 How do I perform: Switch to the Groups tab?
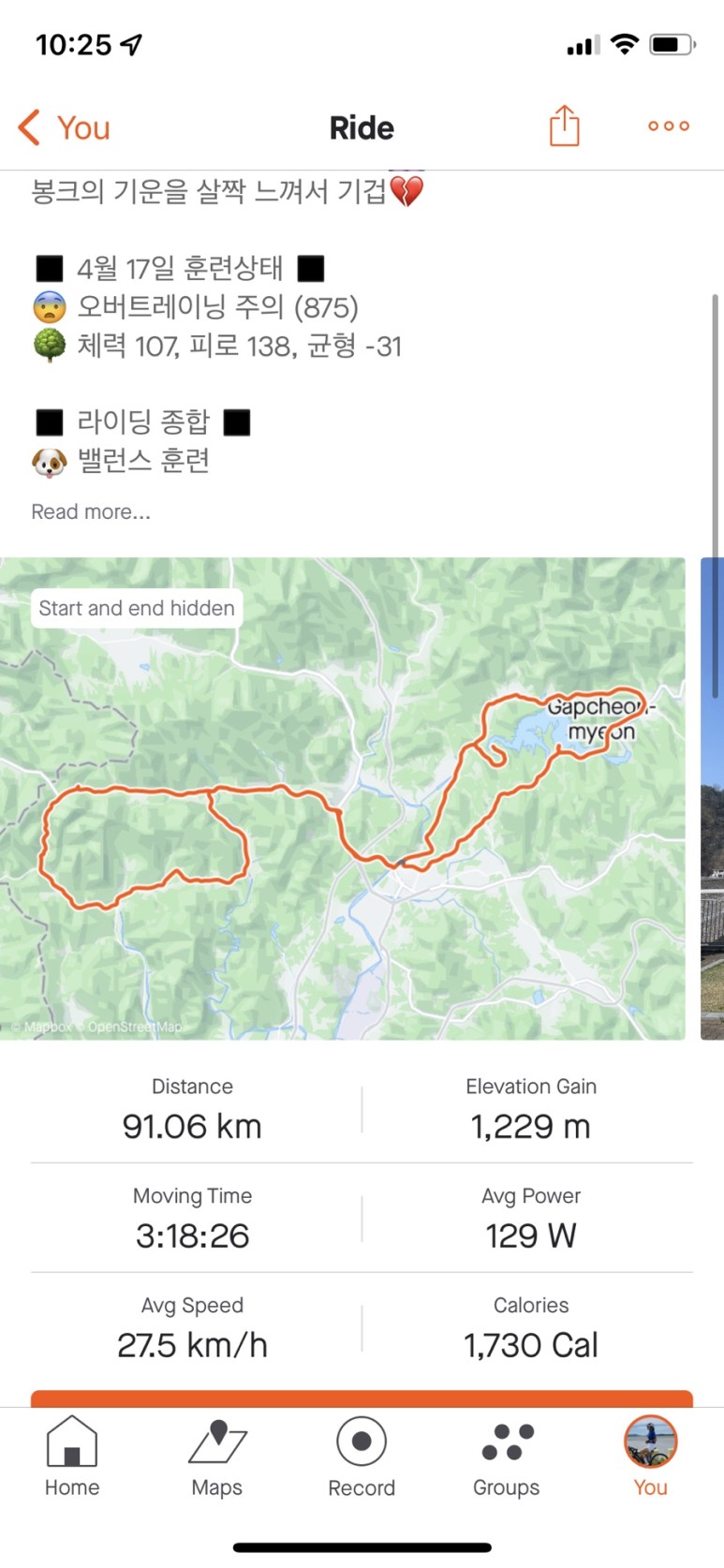[x=506, y=1457]
